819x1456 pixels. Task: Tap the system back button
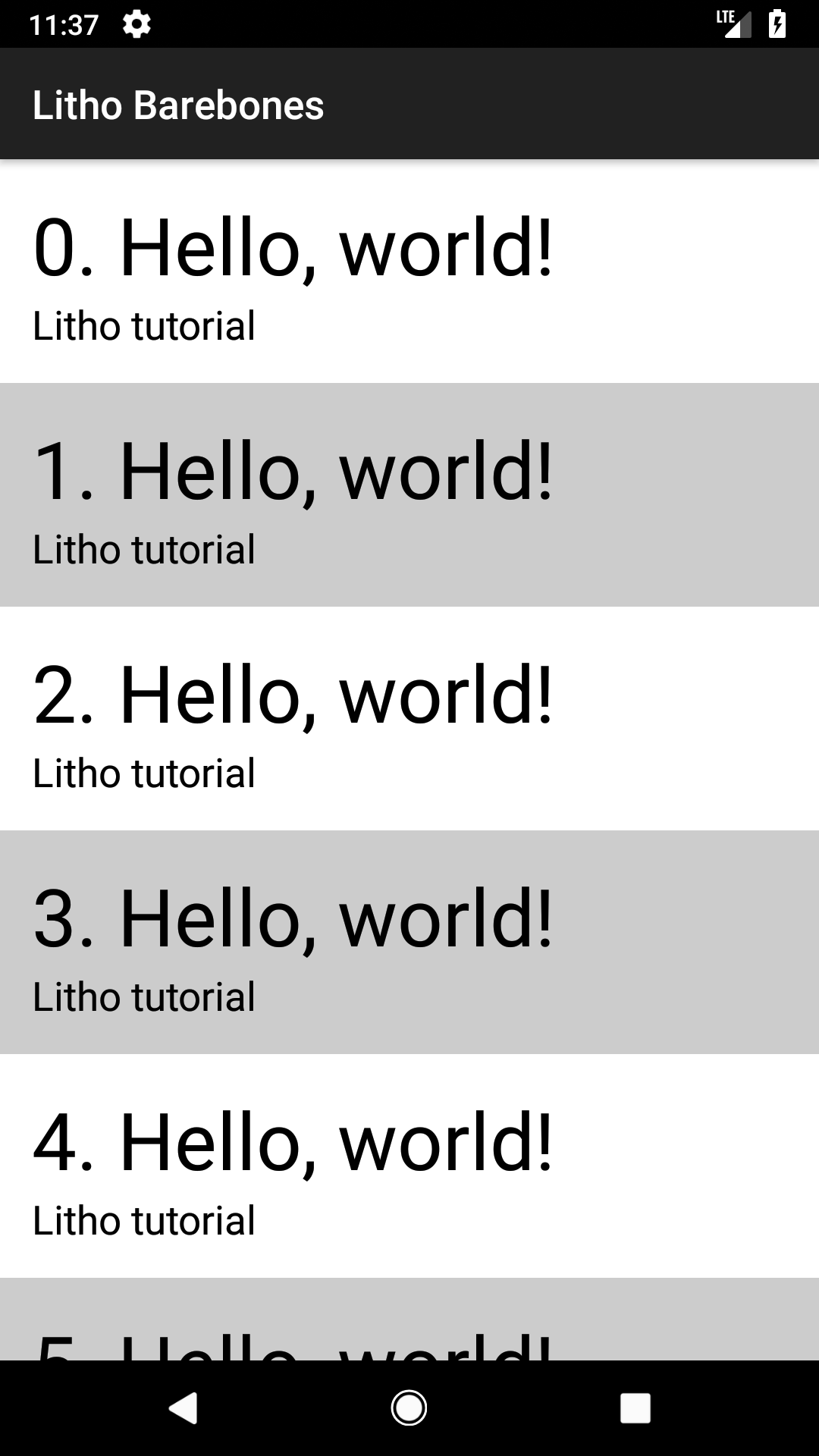[x=183, y=1408]
